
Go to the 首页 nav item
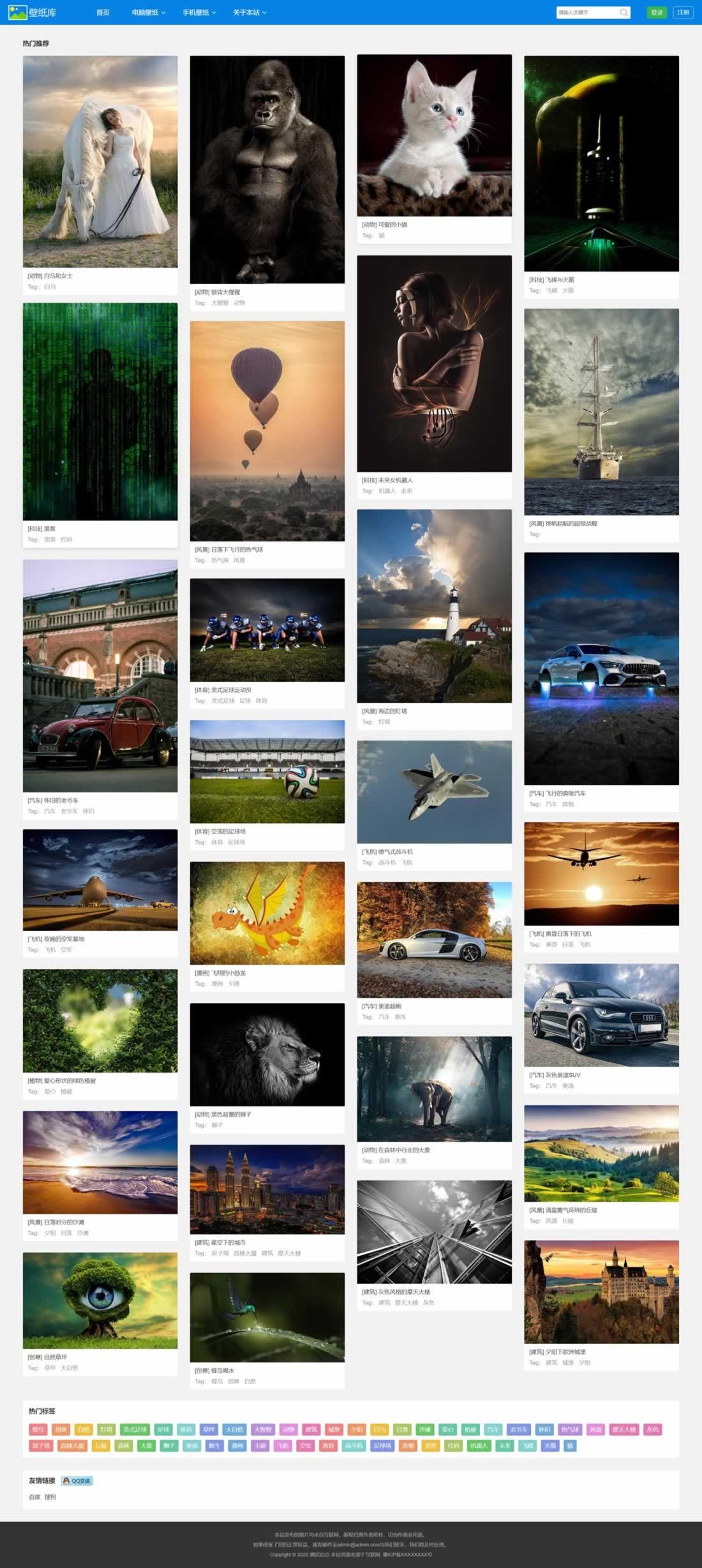click(103, 13)
